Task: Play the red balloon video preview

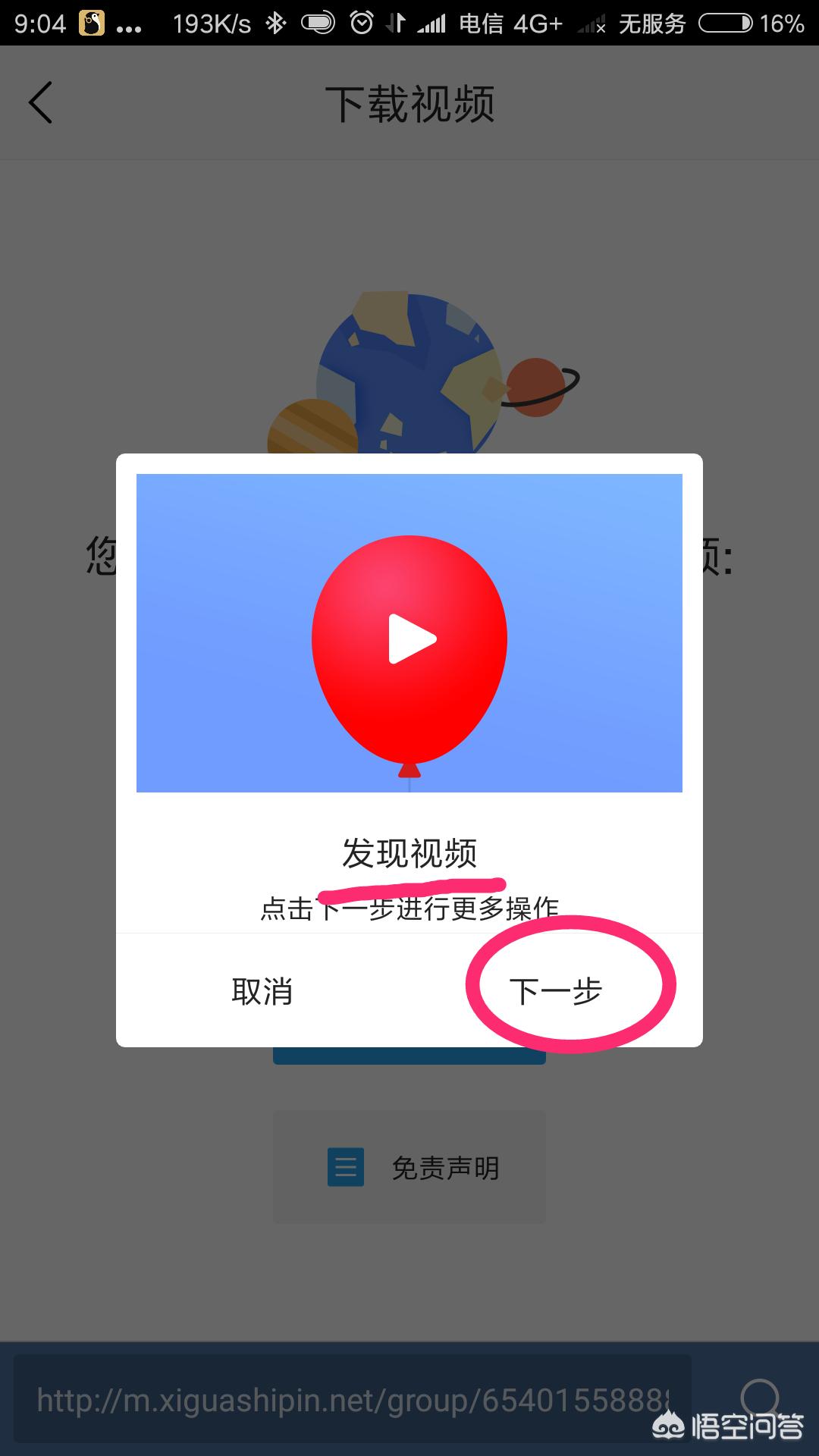Action: [409, 633]
